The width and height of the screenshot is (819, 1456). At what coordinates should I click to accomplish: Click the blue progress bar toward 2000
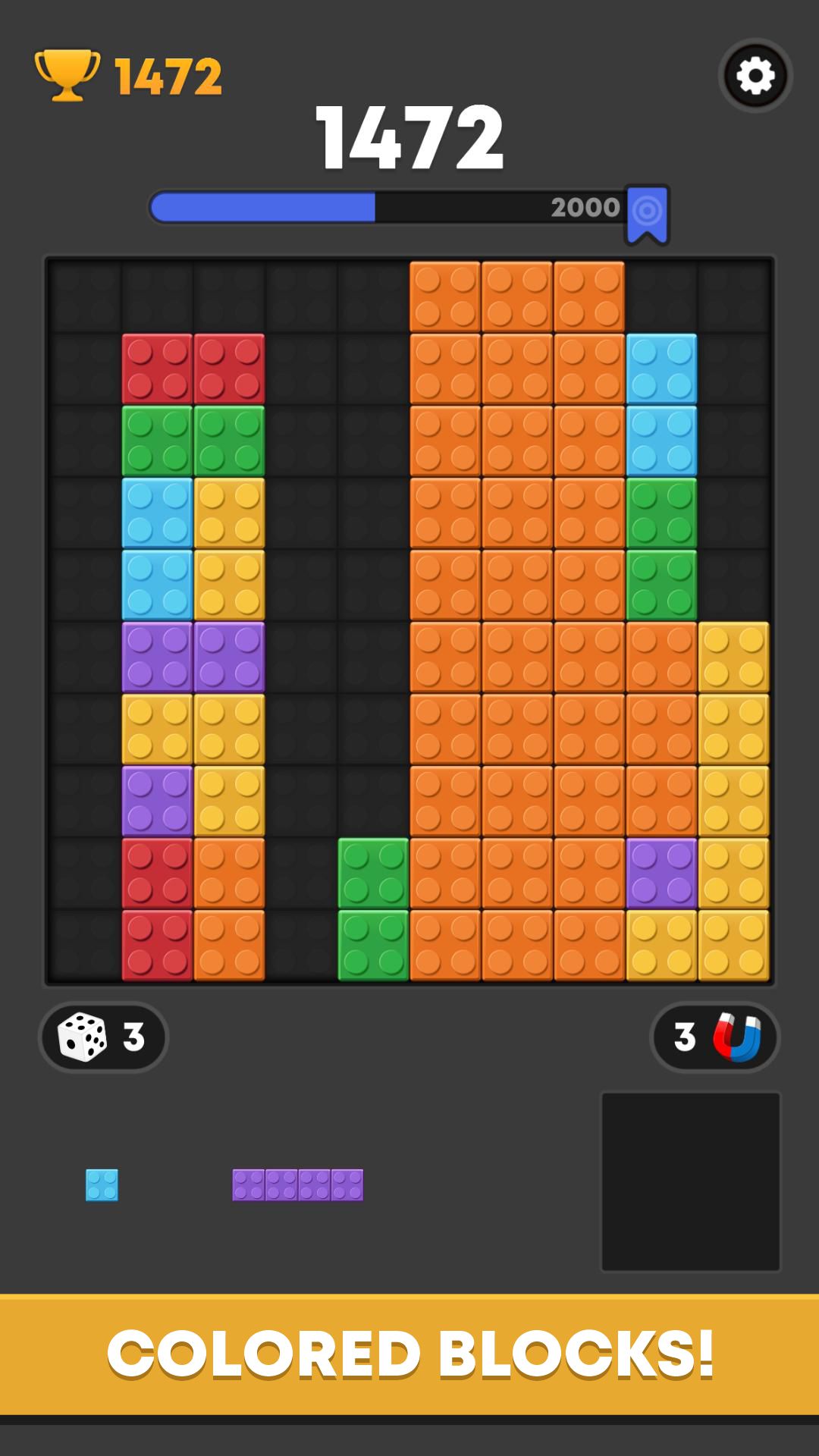coord(265,205)
